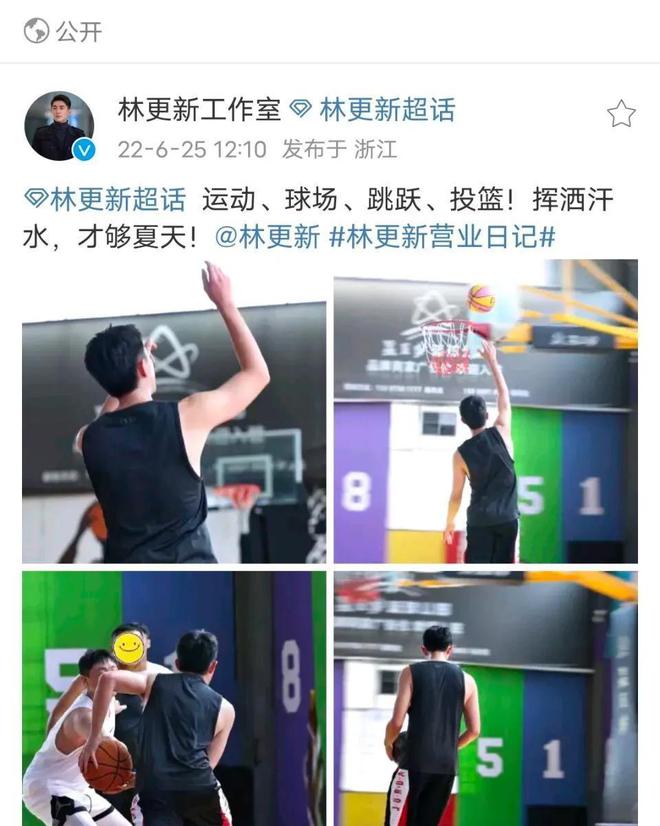The width and height of the screenshot is (660, 826).
Task: Tap the star favorite icon
Action: (x=621, y=114)
